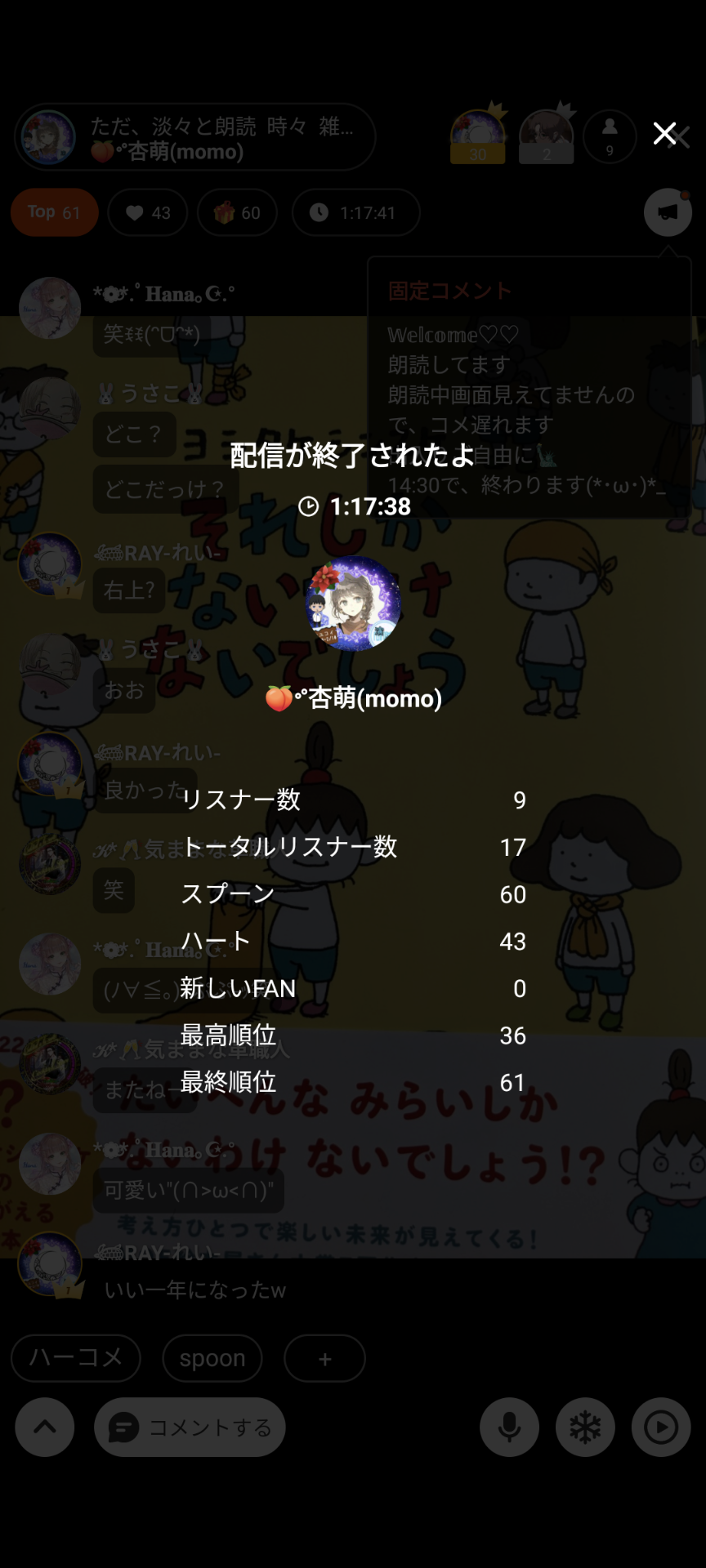Viewport: 706px width, 1568px height.
Task: Open 杏萌(momo)'s profile picture
Action: [353, 604]
